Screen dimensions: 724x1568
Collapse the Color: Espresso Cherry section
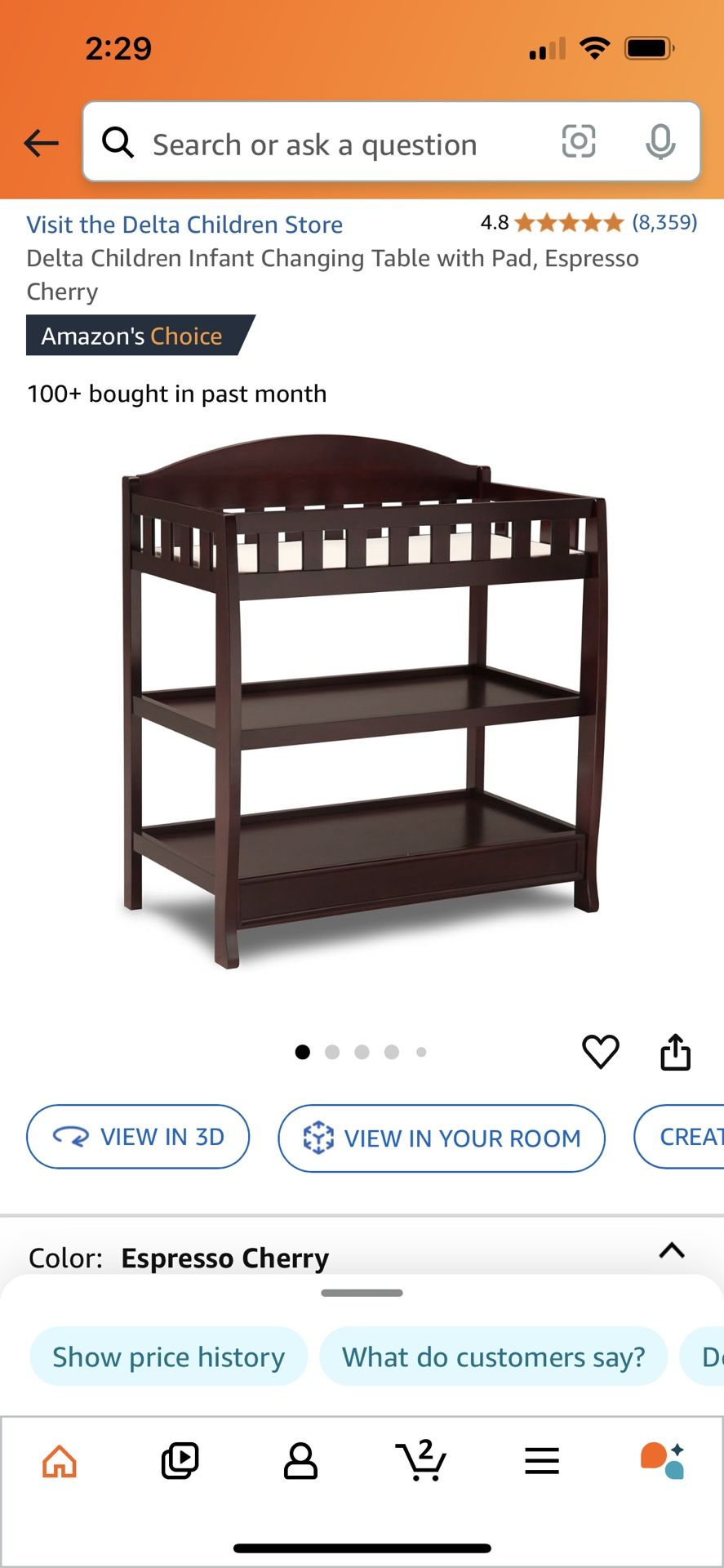pyautogui.click(x=671, y=1251)
